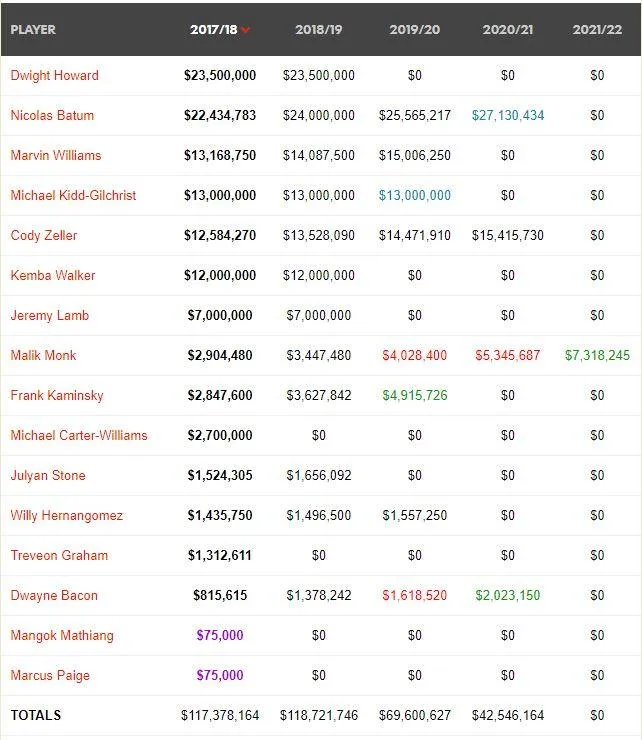Image resolution: width=642 pixels, height=740 pixels.
Task: Open the Michael Kidd-Gilchrist link
Action: tap(73, 195)
